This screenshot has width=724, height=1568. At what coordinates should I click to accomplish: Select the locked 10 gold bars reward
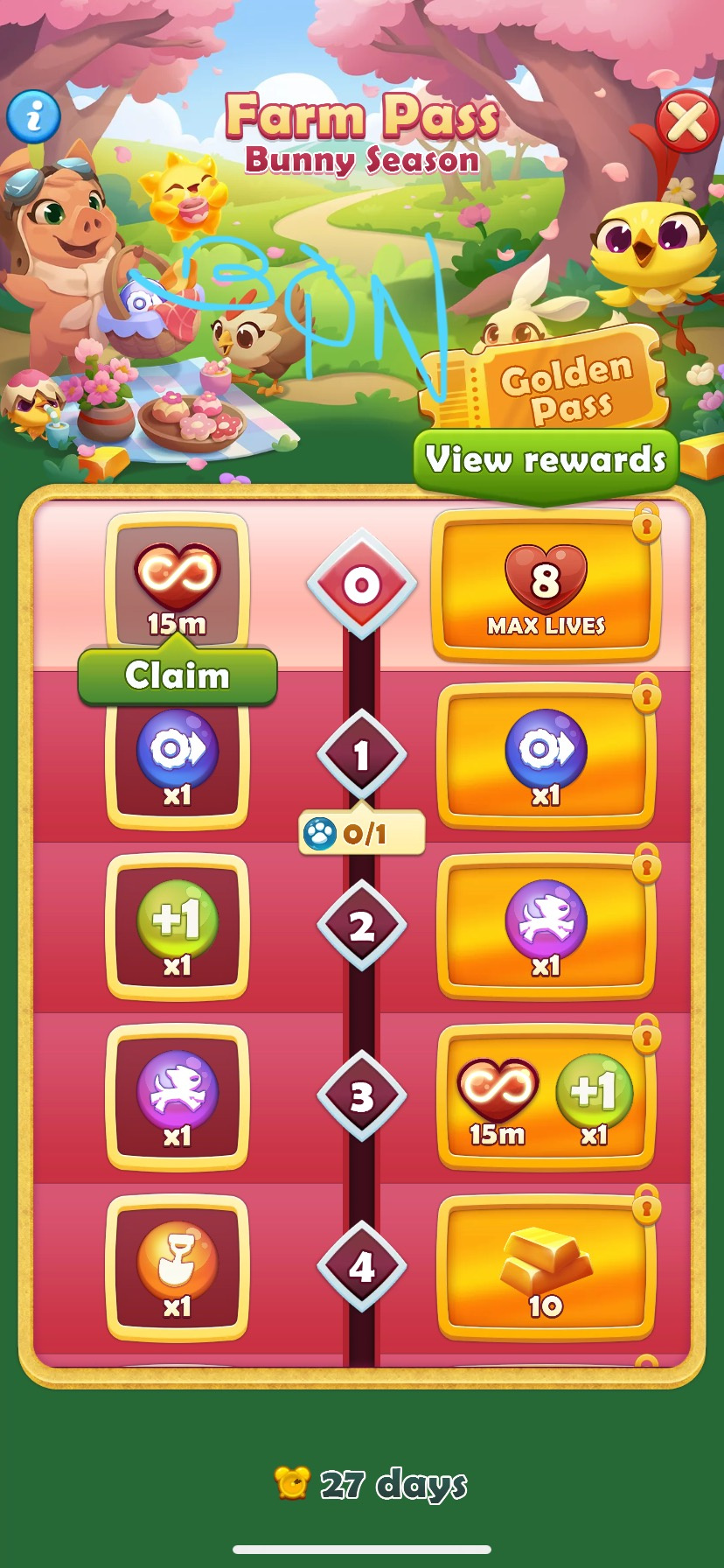click(546, 1267)
